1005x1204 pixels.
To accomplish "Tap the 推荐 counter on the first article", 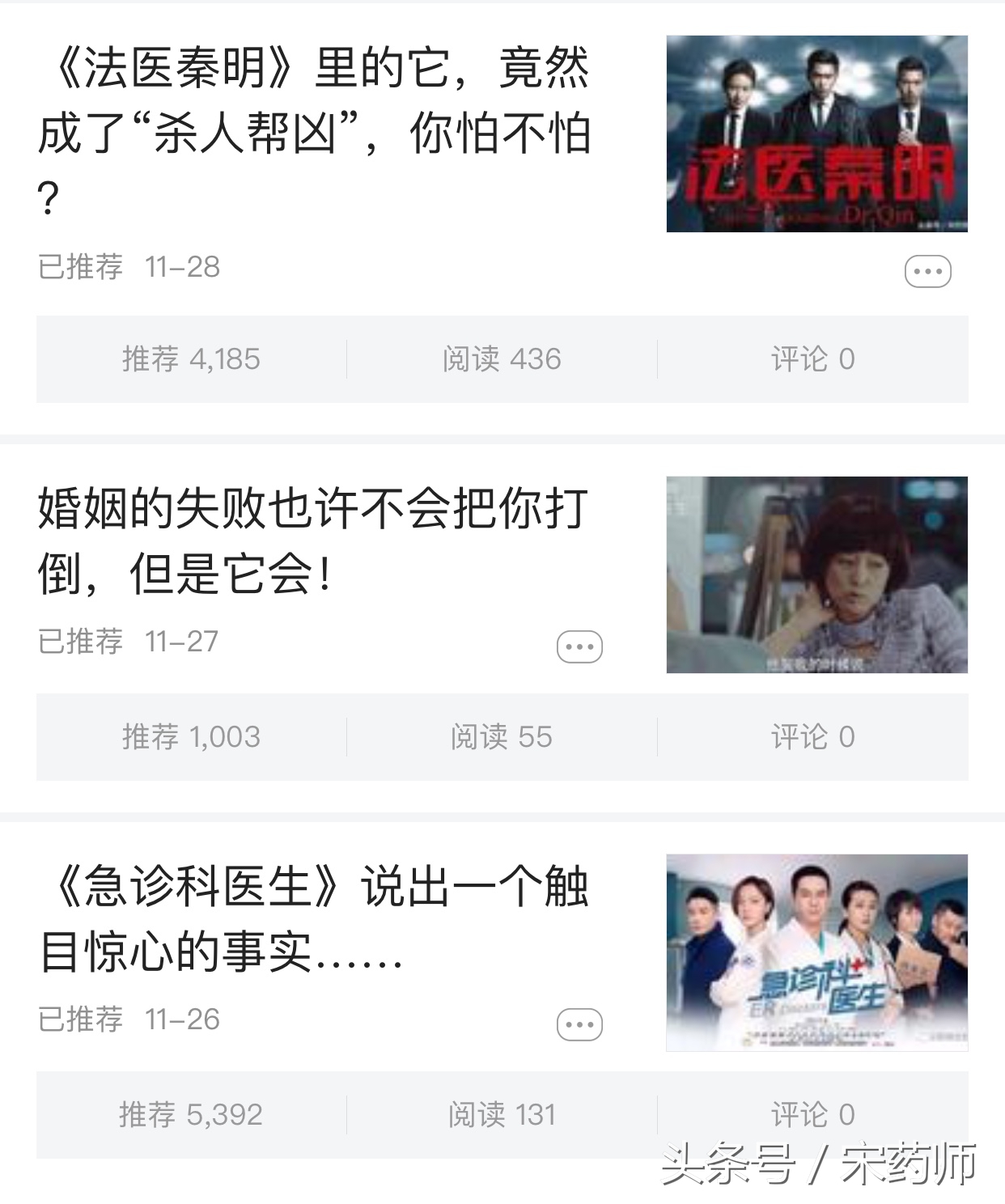I will [190, 358].
